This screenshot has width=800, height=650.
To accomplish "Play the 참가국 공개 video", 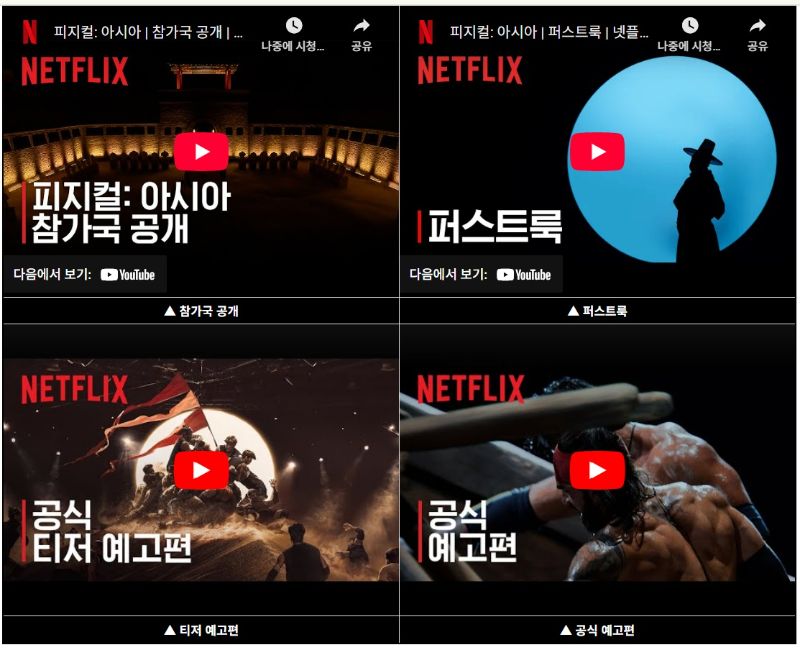I will (201, 152).
